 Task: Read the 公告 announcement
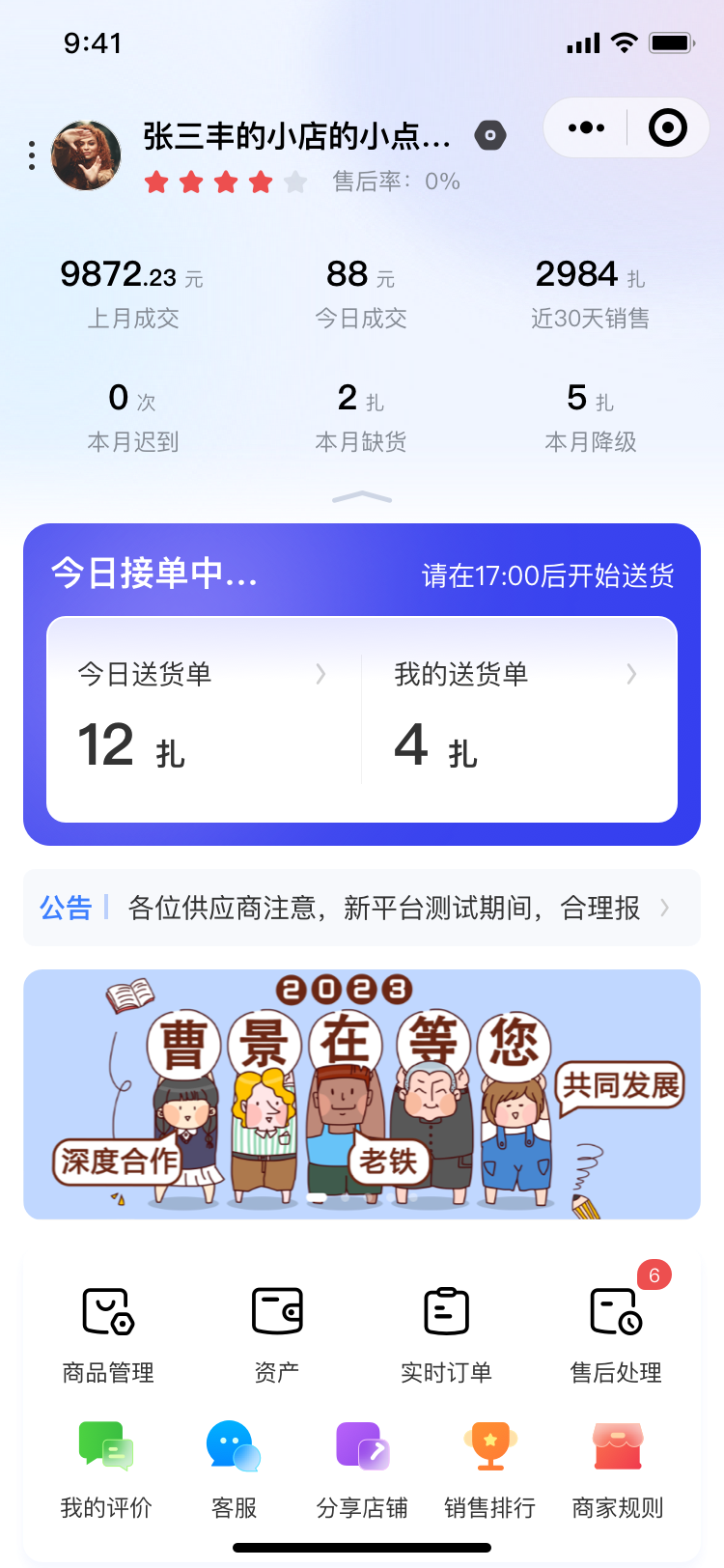click(x=362, y=908)
